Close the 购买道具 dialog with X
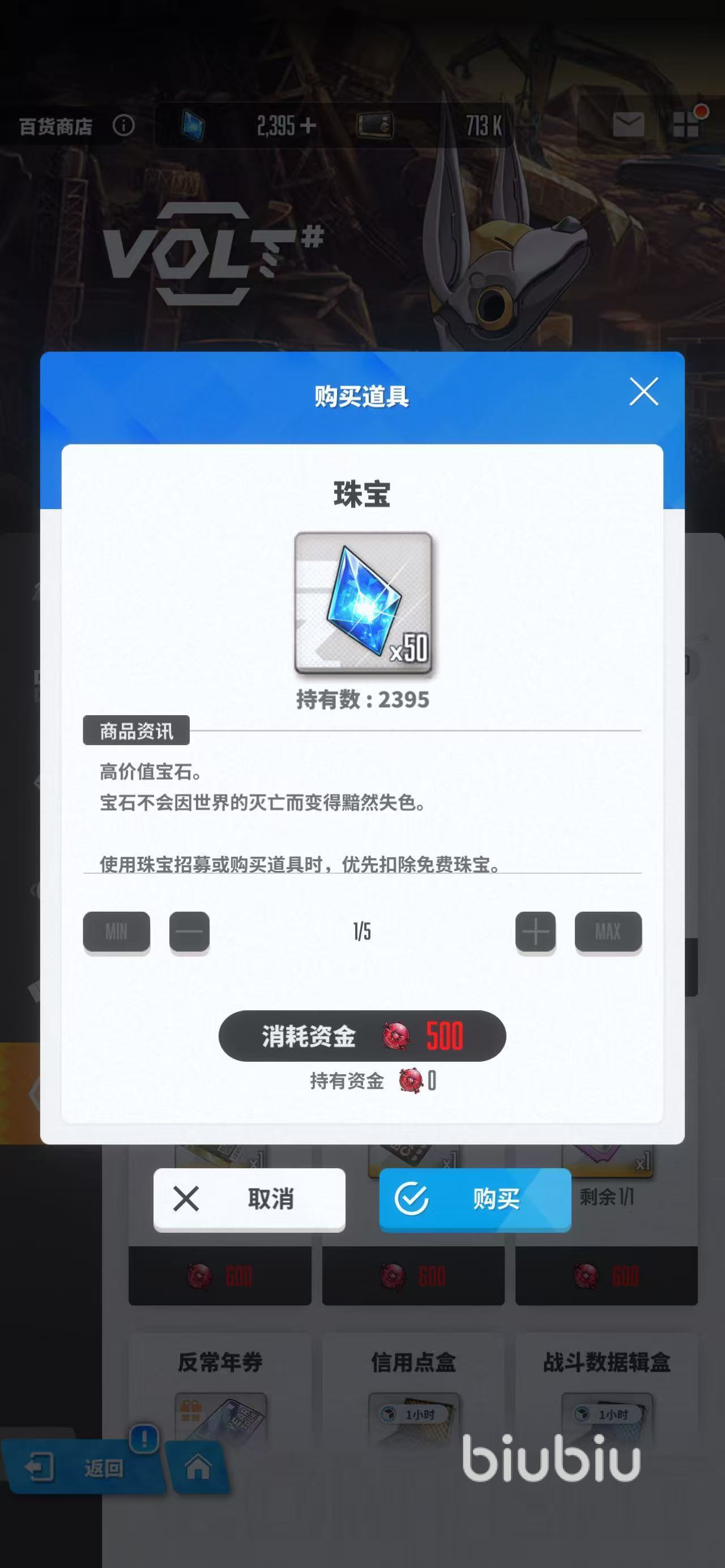 pos(643,391)
